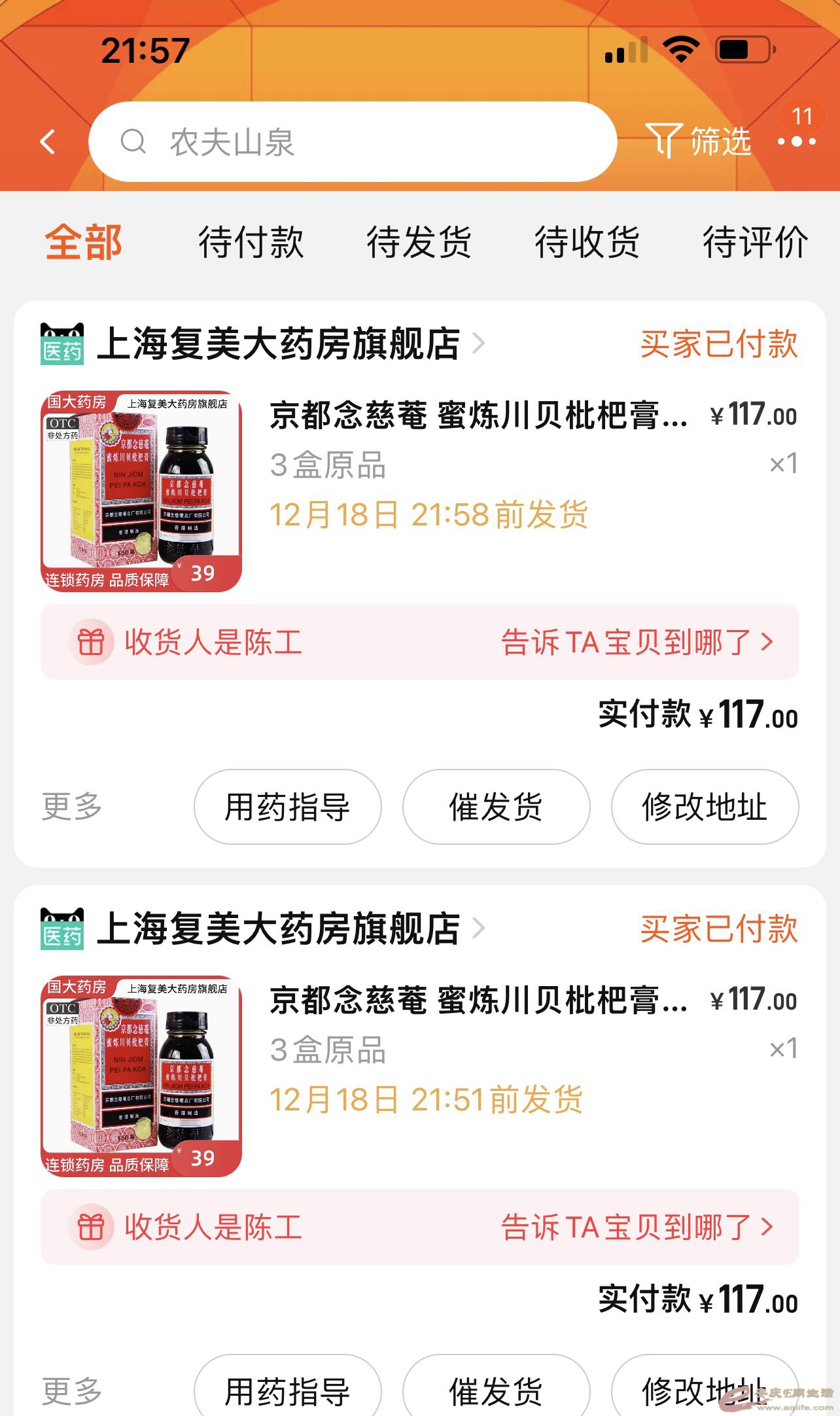840x1416 pixels.
Task: Go back with the top-left arrow
Action: click(48, 141)
